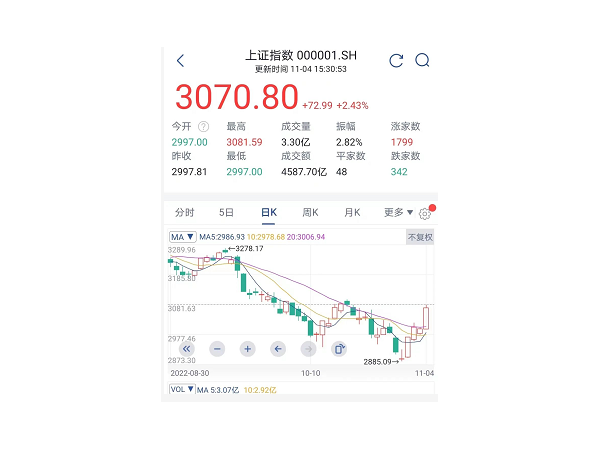Switch to the 月K chart tab
Image resolution: width=600 pixels, height=450 pixels.
(x=351, y=212)
